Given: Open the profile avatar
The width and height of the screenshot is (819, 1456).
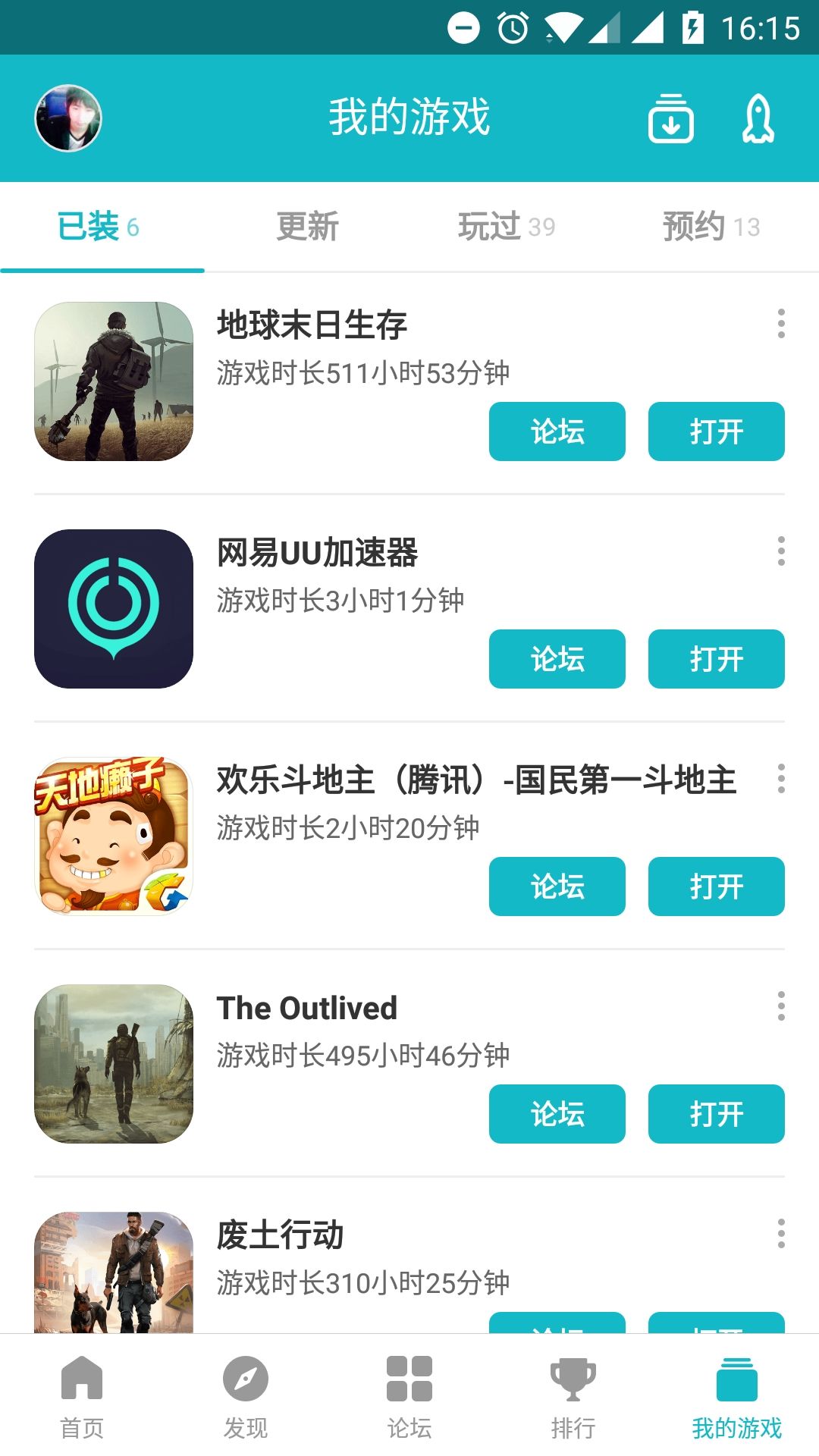Looking at the screenshot, I should pos(68,118).
